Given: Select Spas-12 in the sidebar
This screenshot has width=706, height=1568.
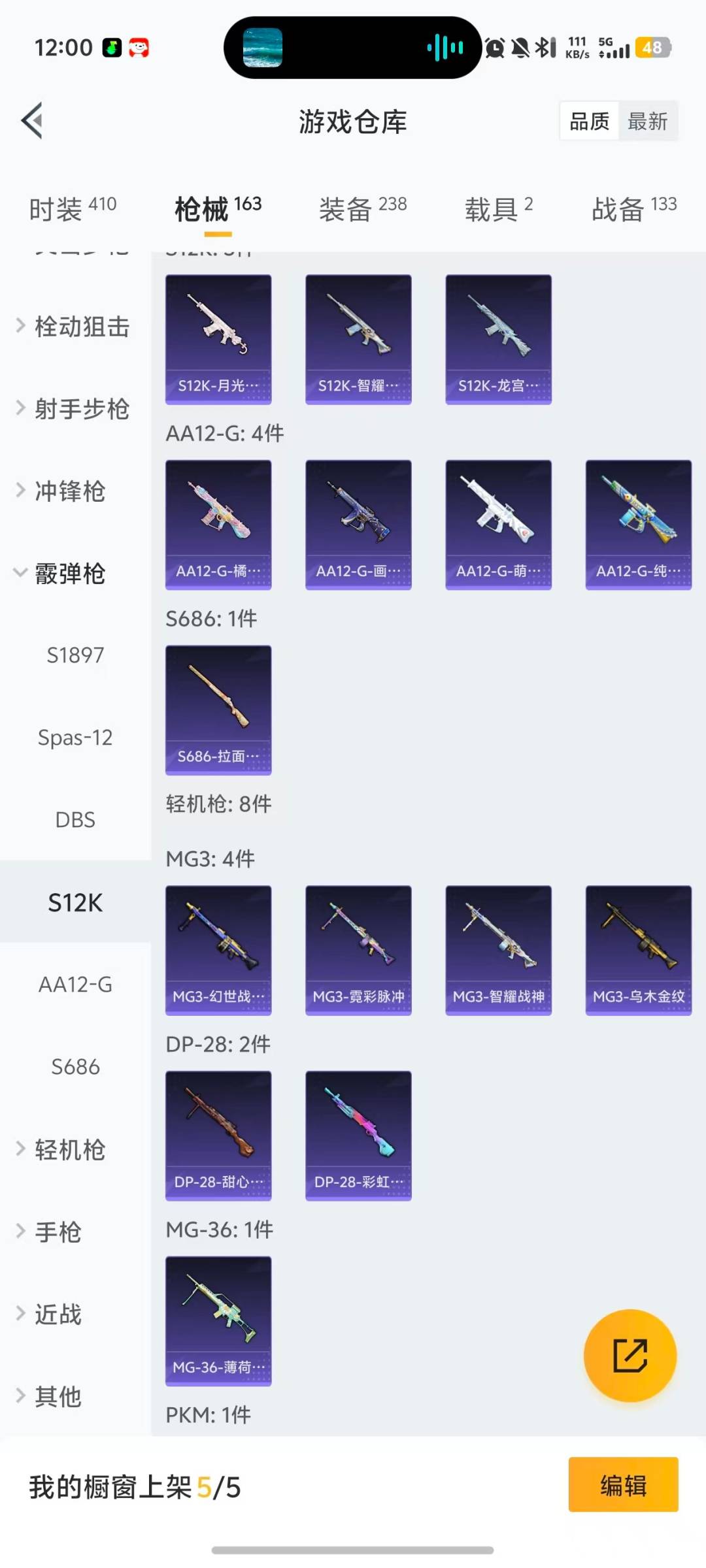Looking at the screenshot, I should point(75,738).
